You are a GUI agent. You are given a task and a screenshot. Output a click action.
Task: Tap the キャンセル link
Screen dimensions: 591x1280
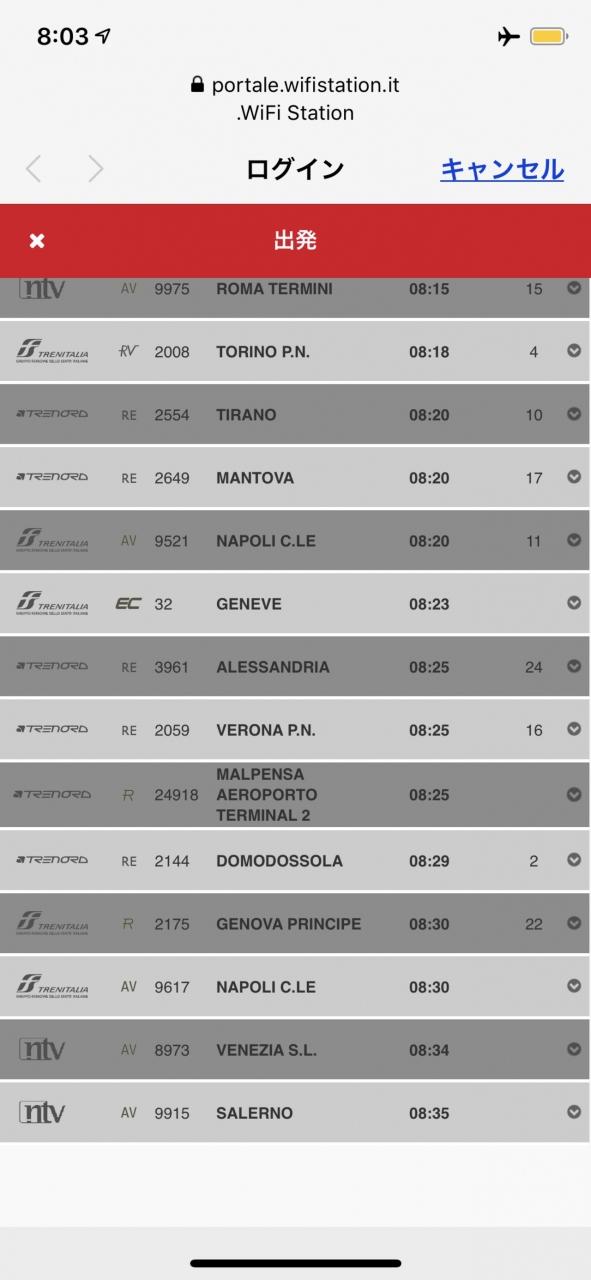click(x=502, y=170)
